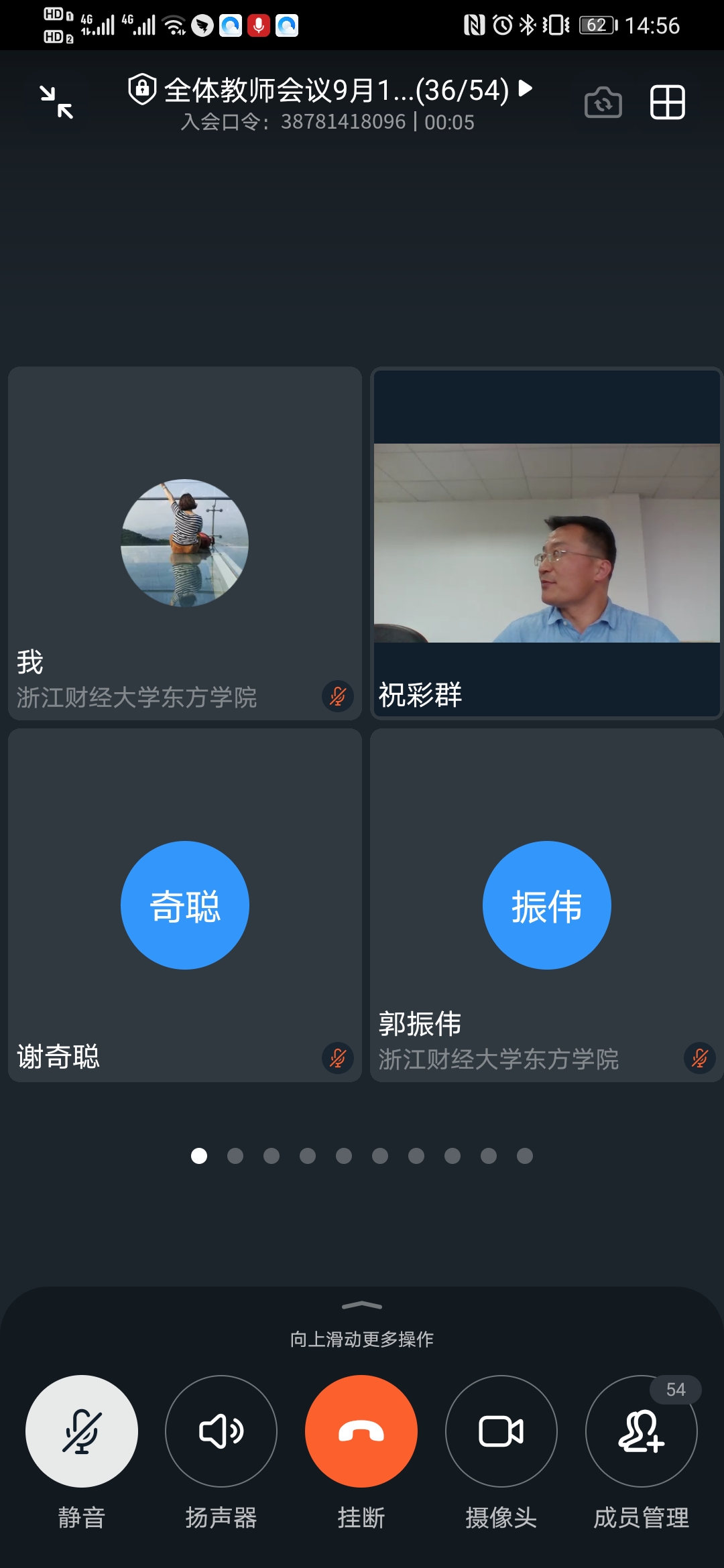Expand the 向上滑动更多操作 panel handle
The image size is (724, 1568).
click(361, 1305)
